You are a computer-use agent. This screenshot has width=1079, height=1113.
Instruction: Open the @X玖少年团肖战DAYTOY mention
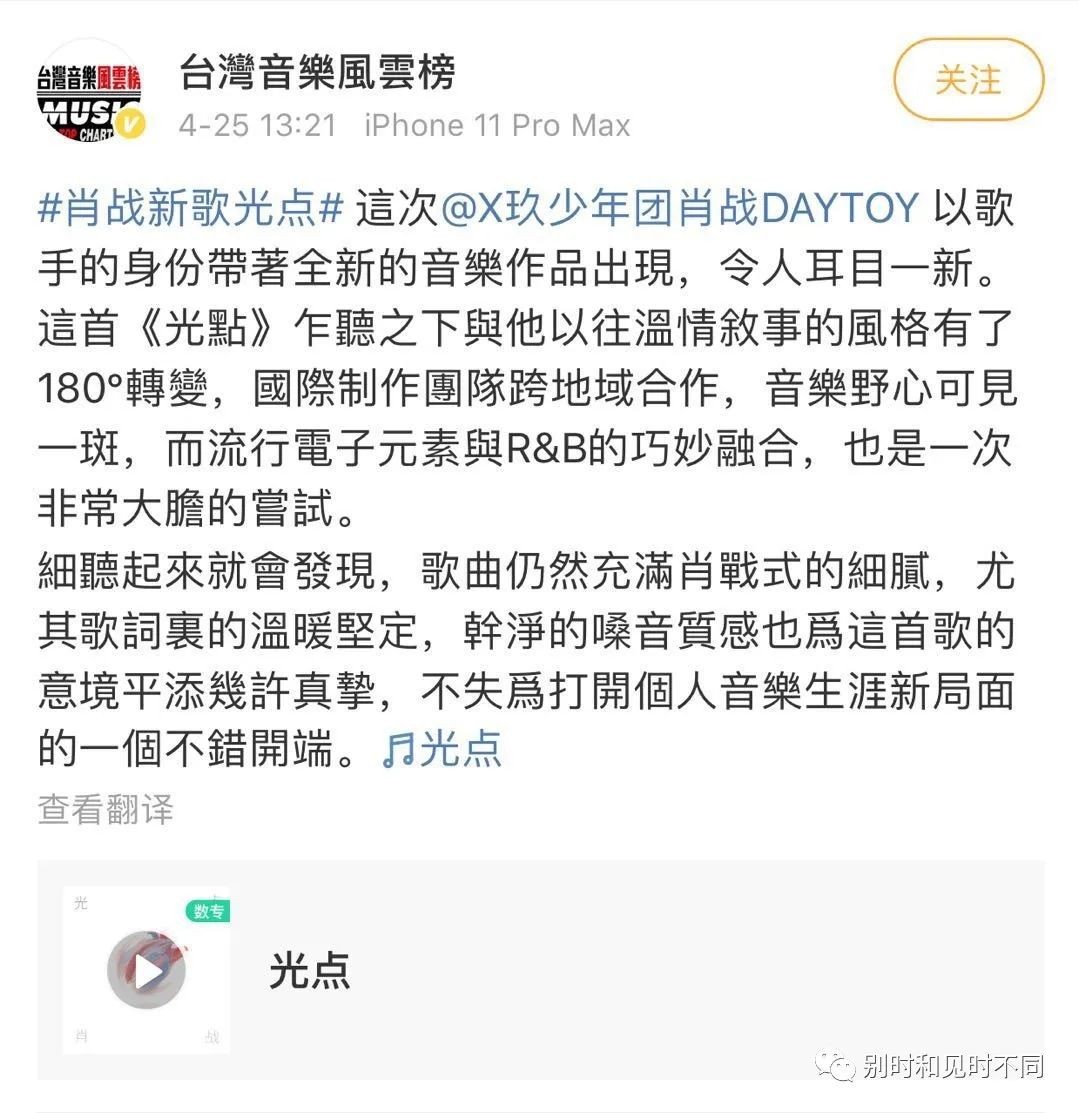(x=680, y=208)
